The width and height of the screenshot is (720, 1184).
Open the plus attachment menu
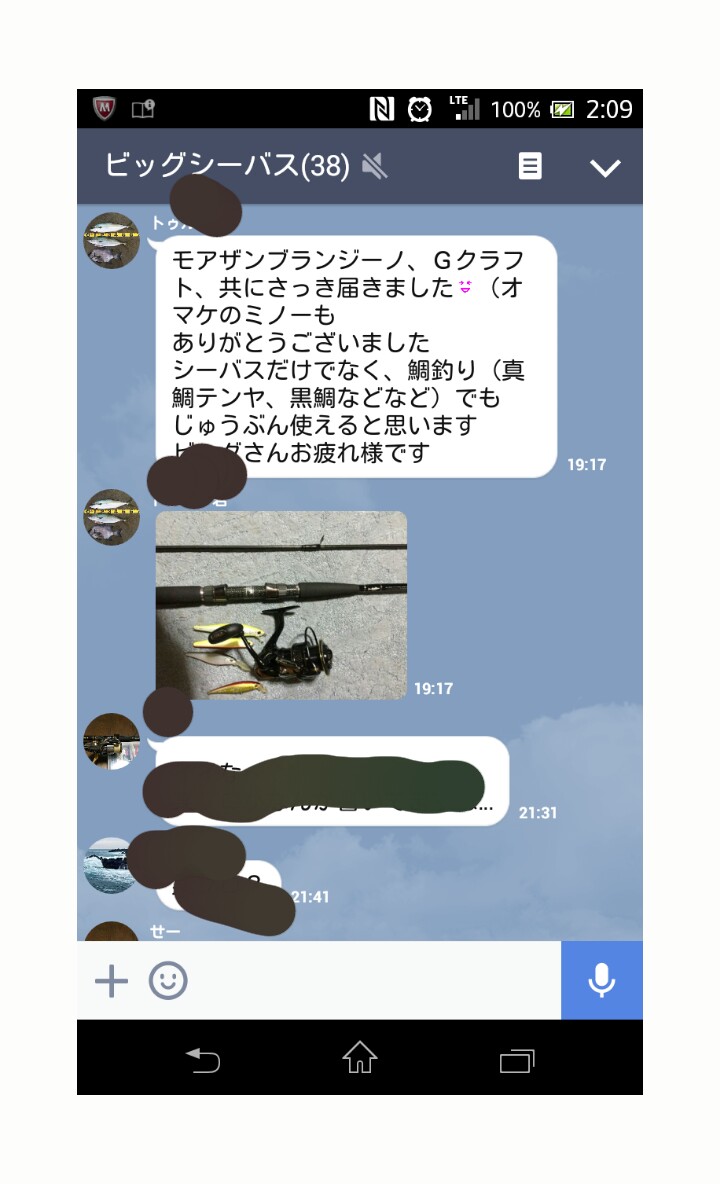[x=111, y=981]
